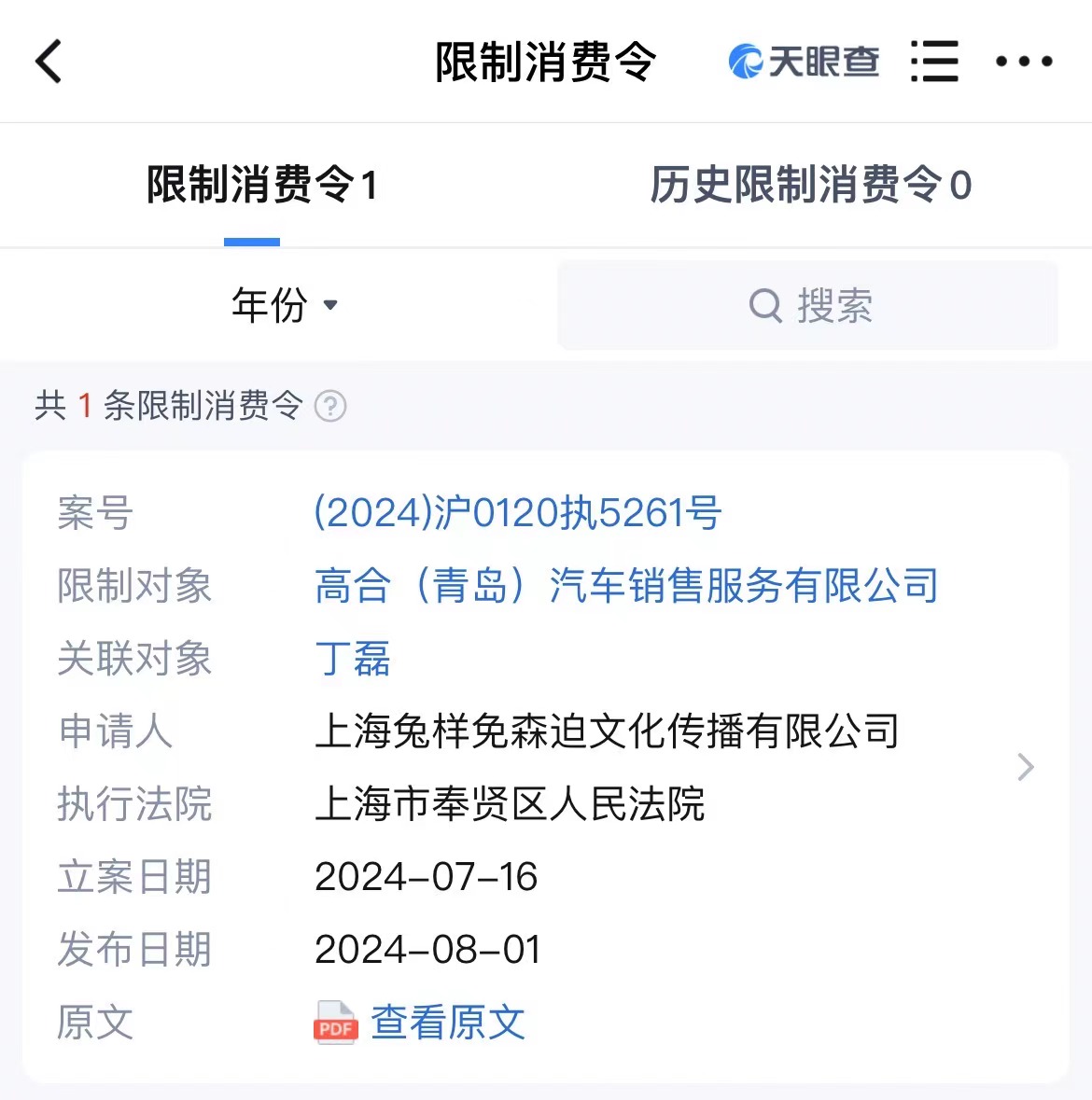Select the 限制消费令 tab
Image resolution: width=1092 pixels, height=1100 pixels.
pyautogui.click(x=261, y=185)
